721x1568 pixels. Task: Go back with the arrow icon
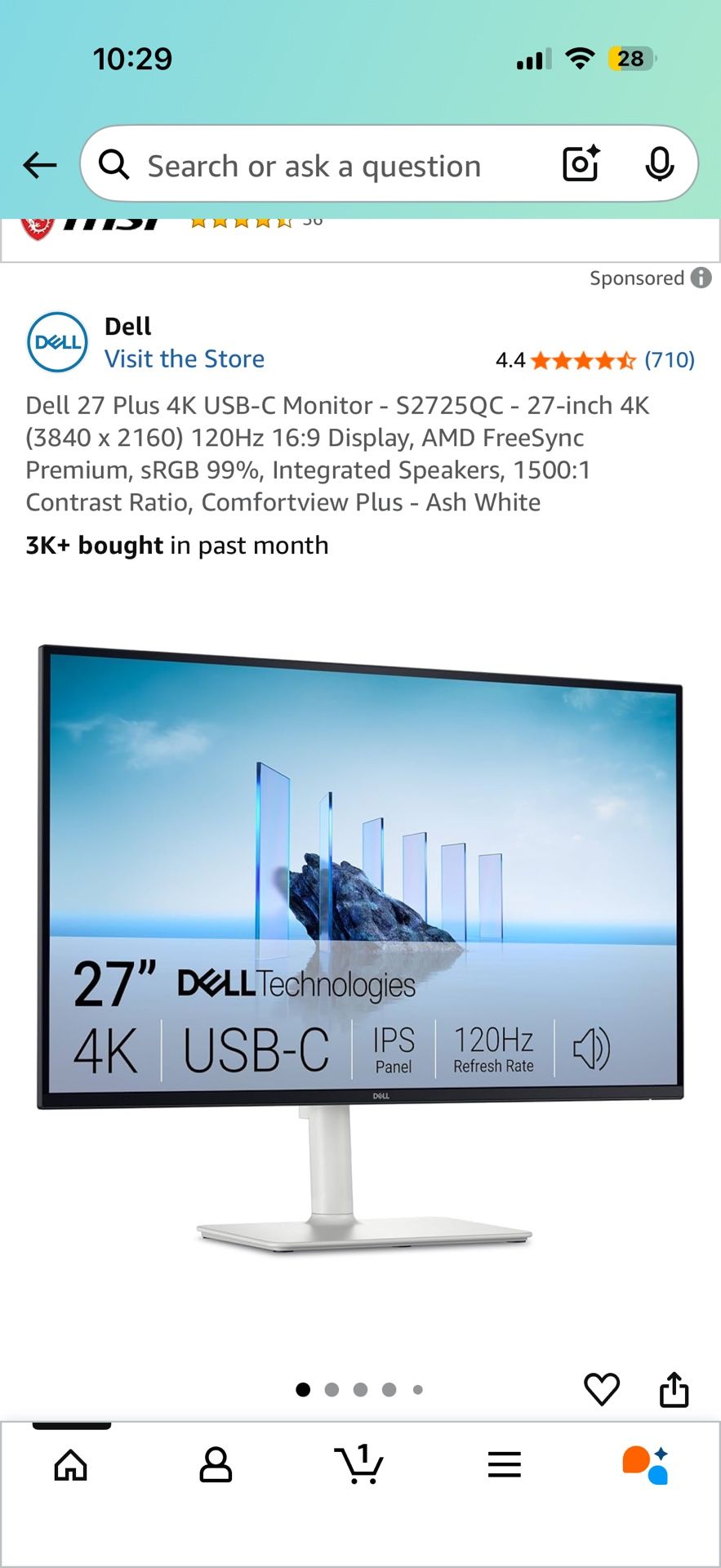tap(39, 166)
